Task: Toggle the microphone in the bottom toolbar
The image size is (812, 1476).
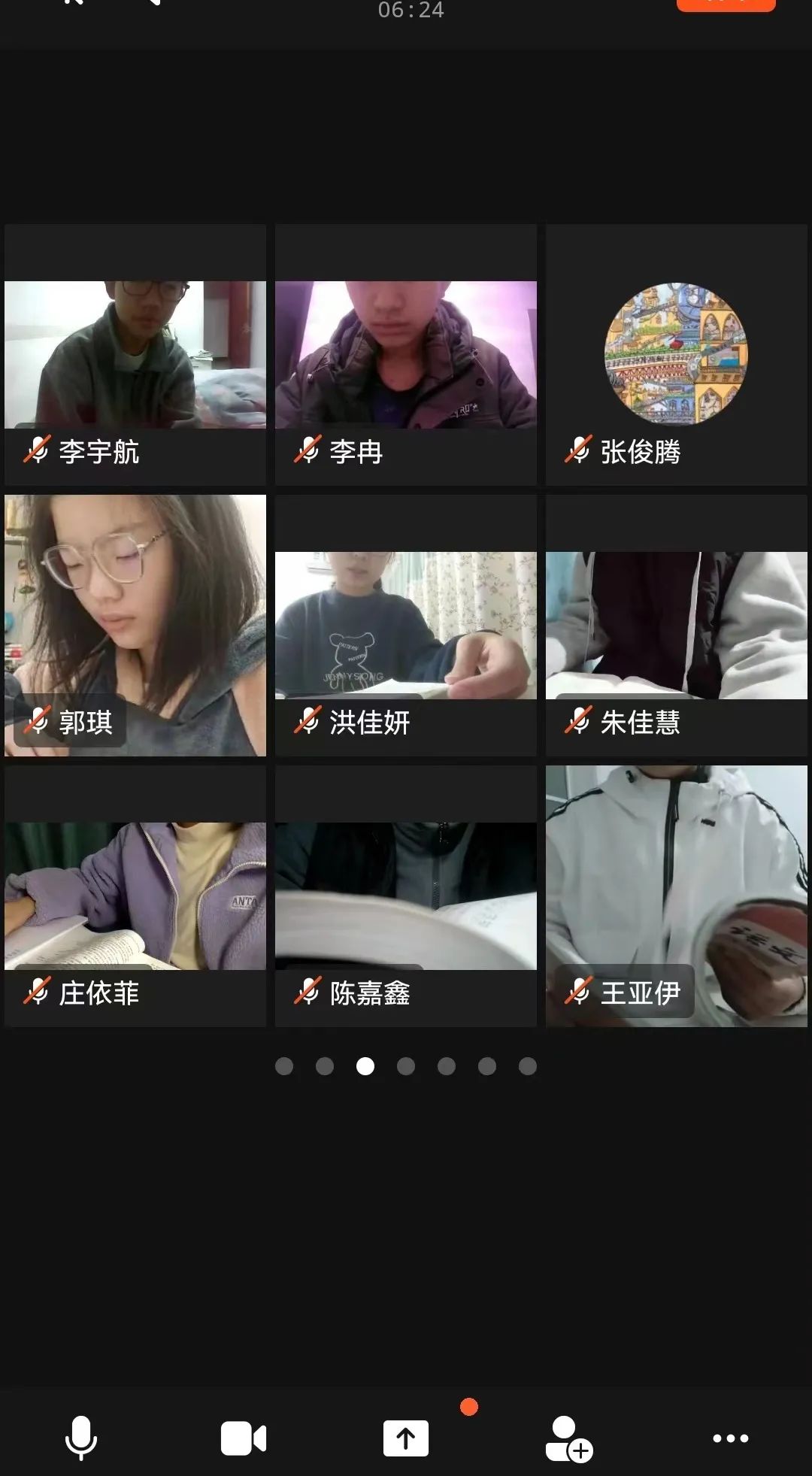Action: 81,1438
